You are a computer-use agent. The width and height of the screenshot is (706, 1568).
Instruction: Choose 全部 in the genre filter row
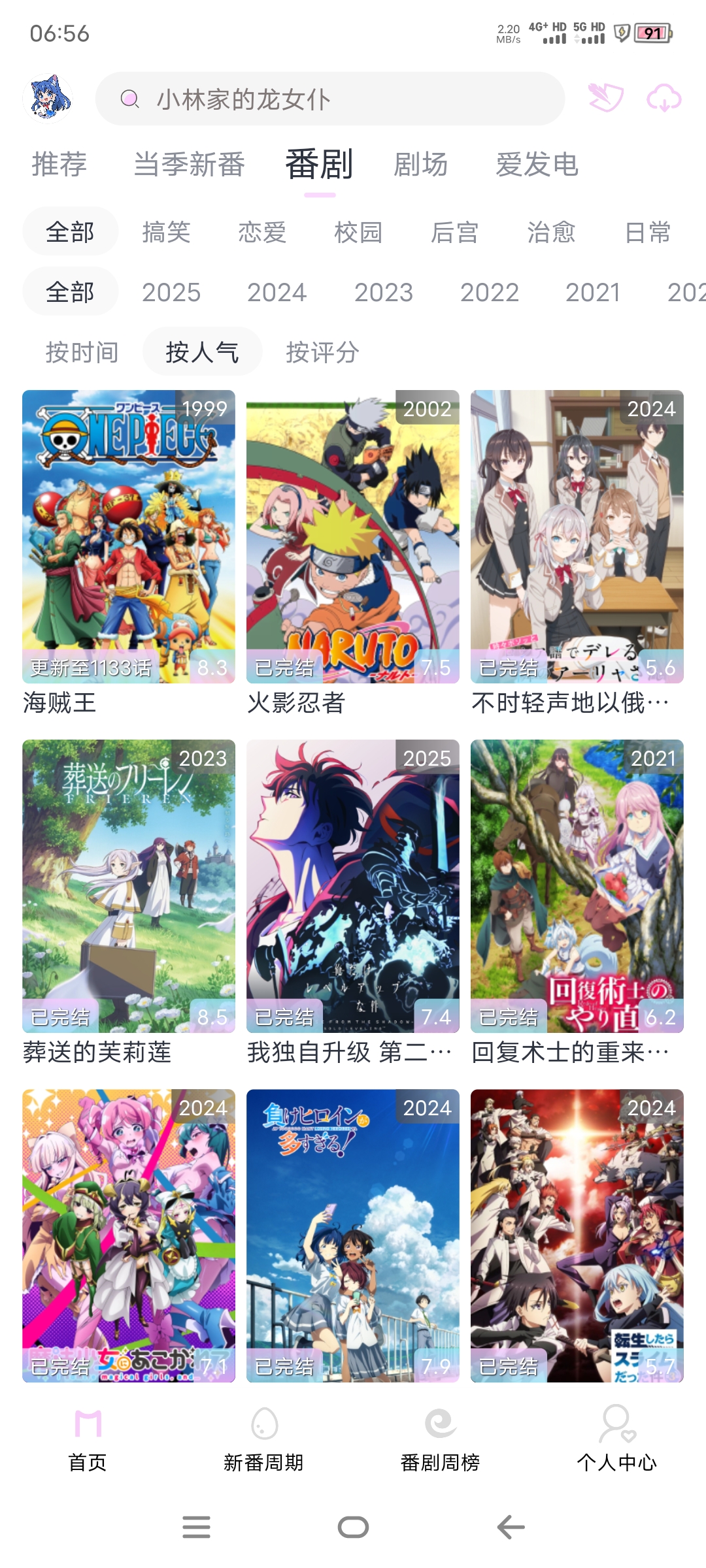[x=69, y=231]
